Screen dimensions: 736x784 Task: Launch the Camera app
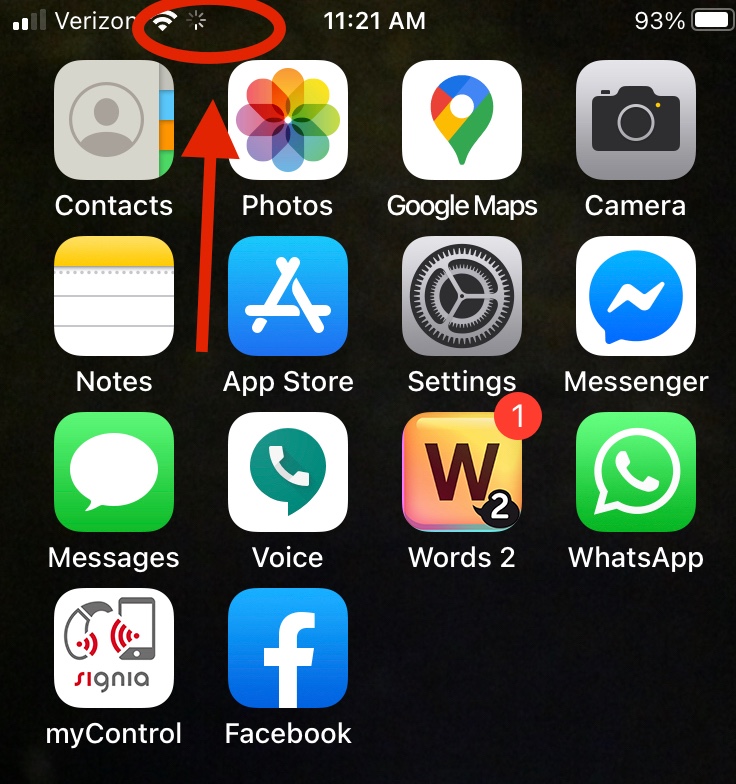636,120
